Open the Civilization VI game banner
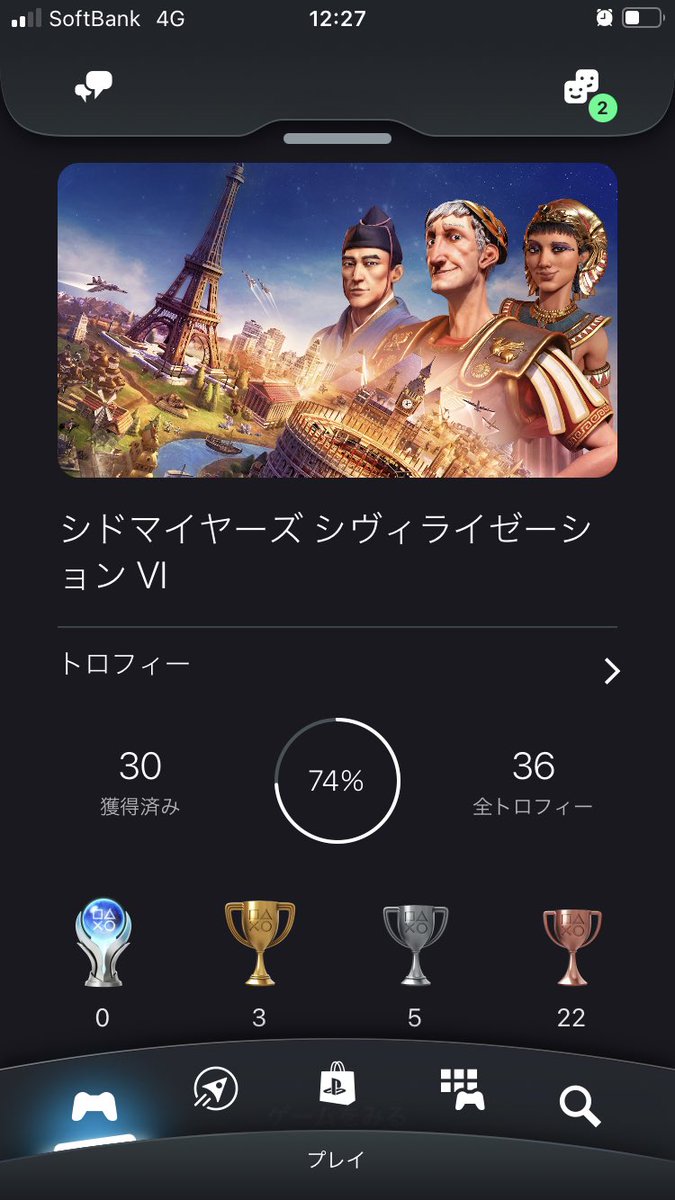This screenshot has width=675, height=1200. [x=337, y=320]
